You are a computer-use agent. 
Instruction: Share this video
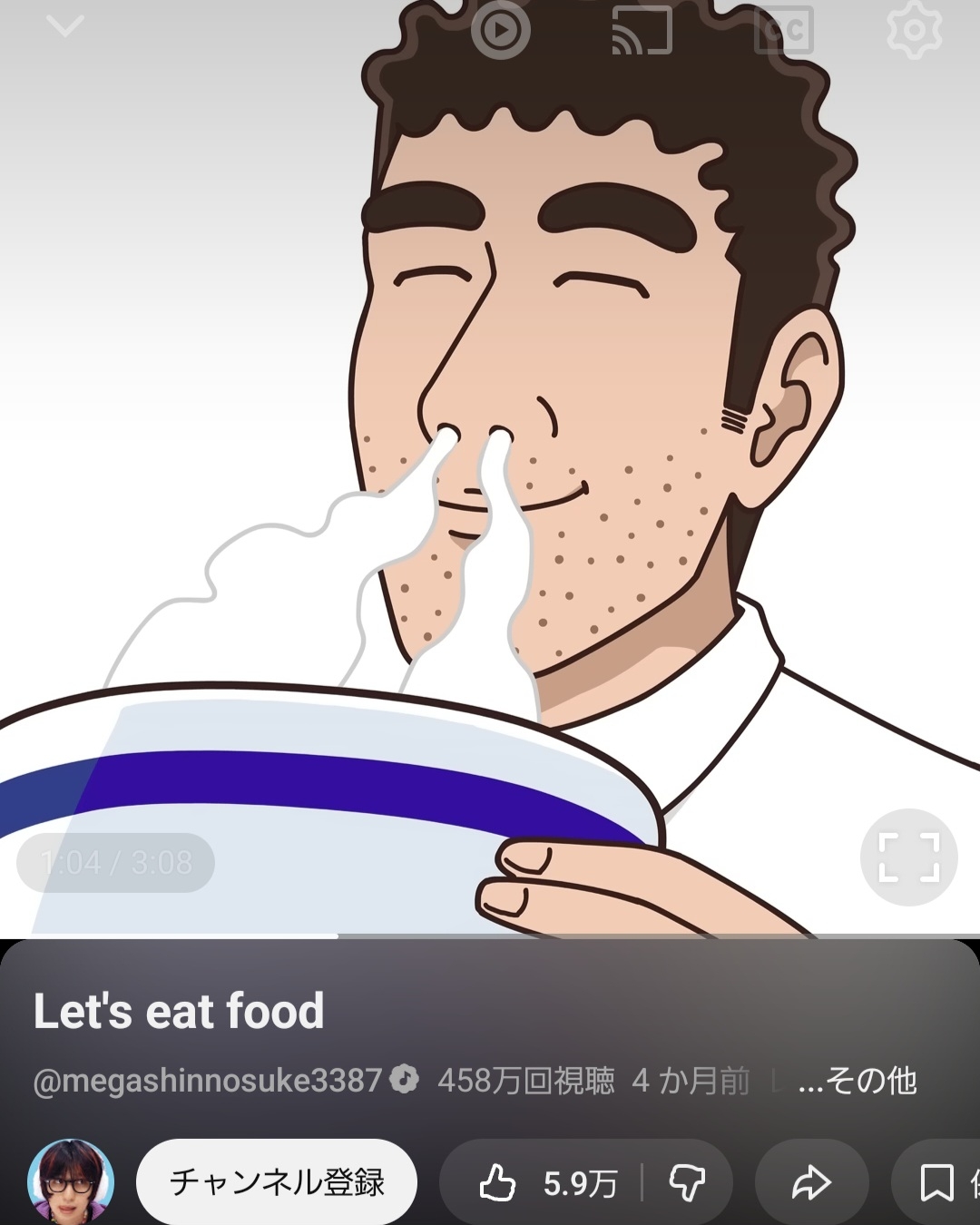point(810,1183)
